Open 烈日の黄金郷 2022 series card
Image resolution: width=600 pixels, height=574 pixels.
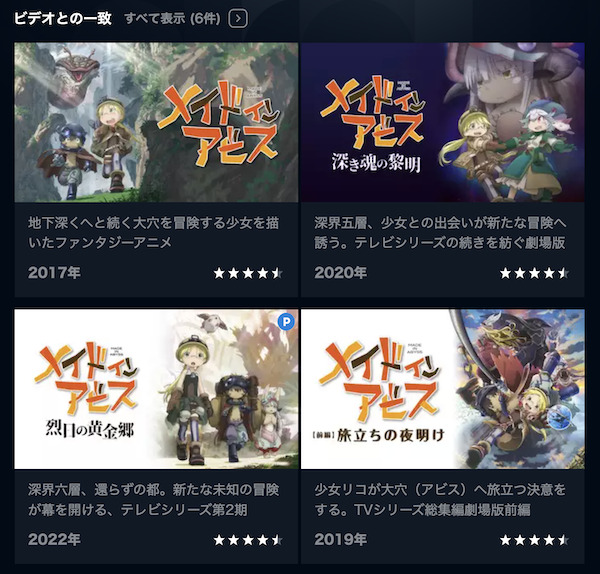point(156,389)
